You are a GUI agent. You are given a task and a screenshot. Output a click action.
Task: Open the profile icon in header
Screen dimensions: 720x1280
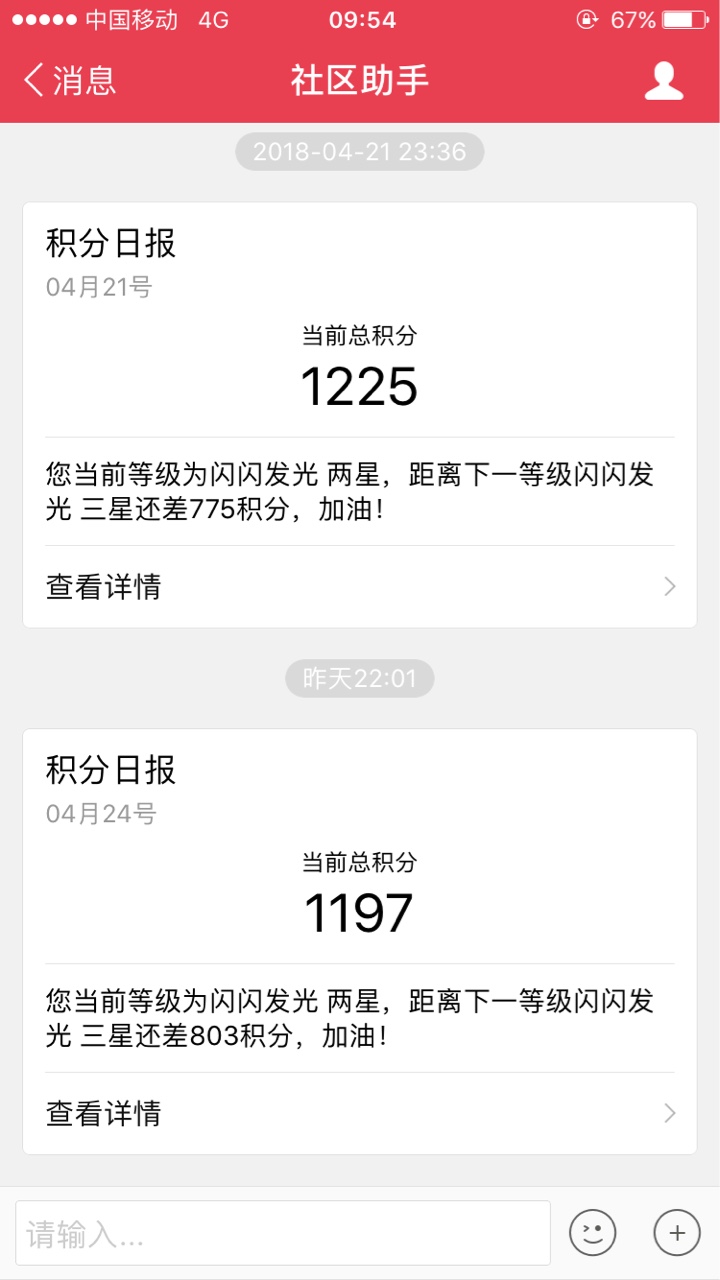click(663, 81)
